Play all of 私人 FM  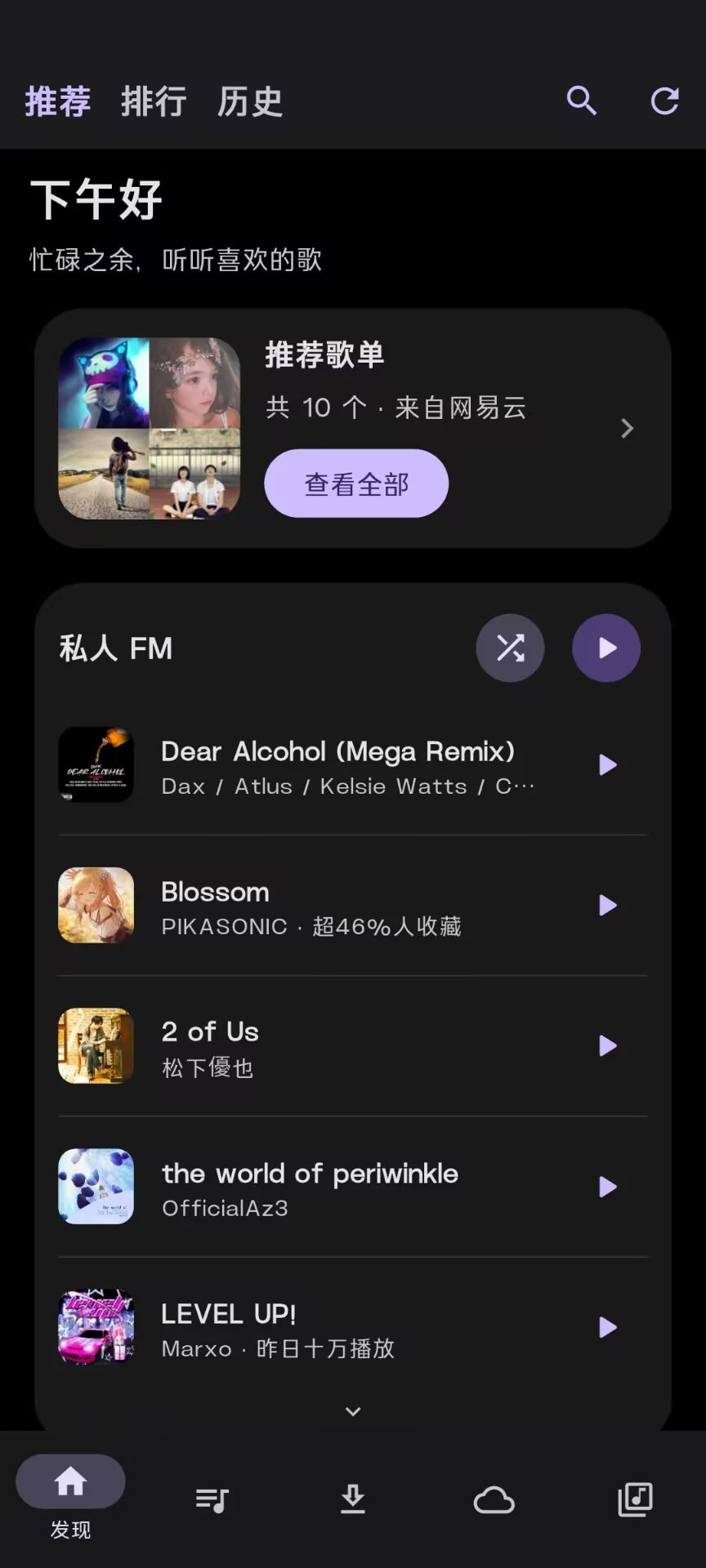tap(606, 648)
